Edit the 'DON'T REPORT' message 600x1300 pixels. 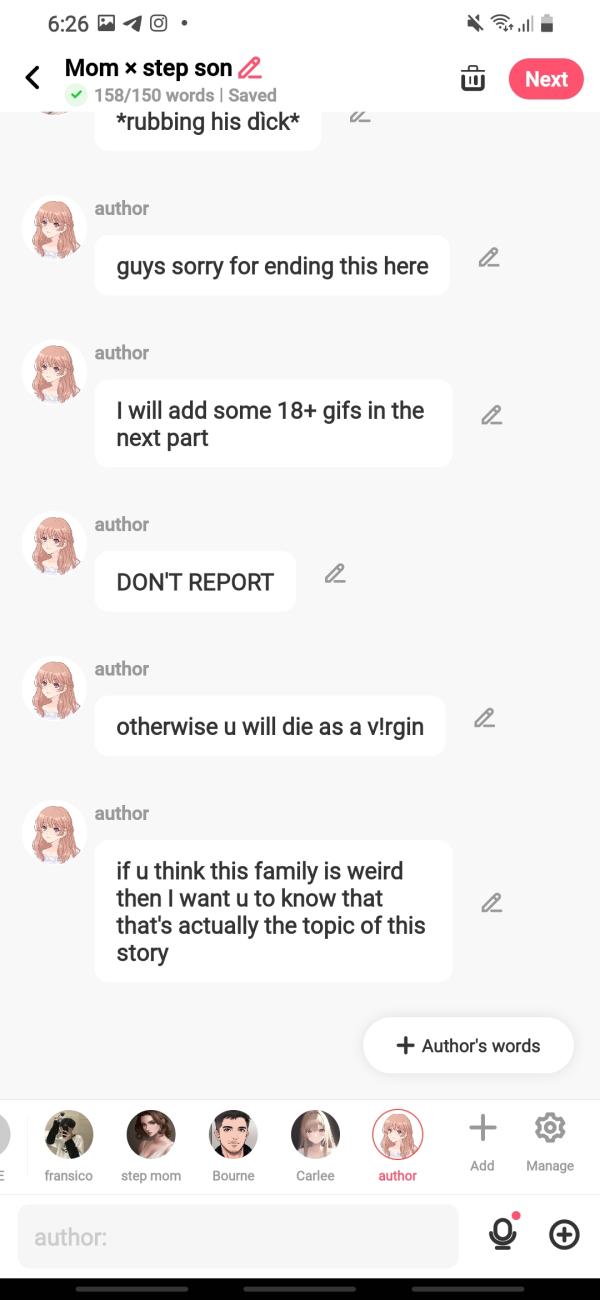point(335,574)
